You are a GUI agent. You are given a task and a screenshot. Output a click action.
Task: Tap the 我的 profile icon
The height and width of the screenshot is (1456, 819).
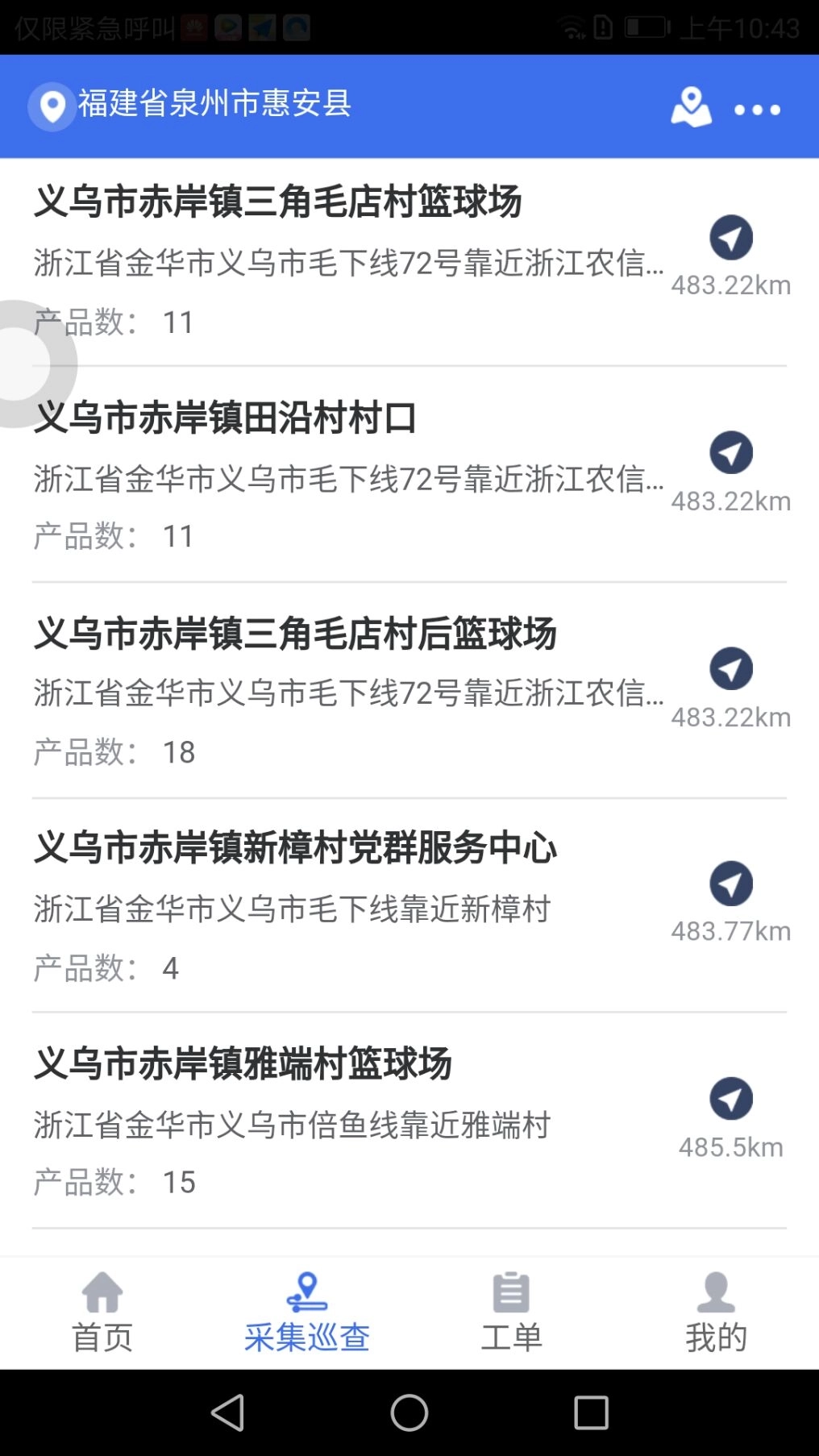(x=716, y=1292)
